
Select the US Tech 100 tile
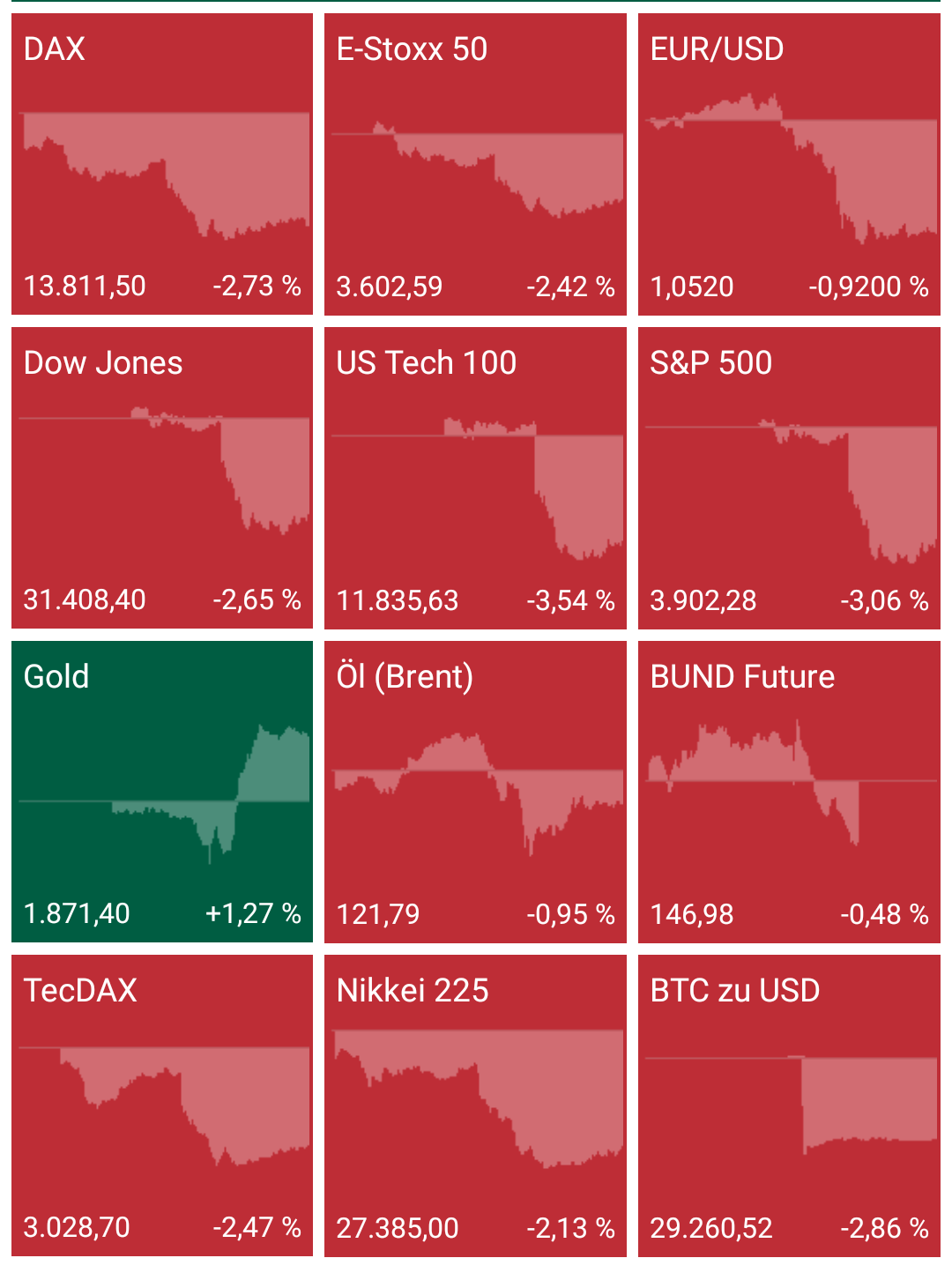tap(475, 478)
